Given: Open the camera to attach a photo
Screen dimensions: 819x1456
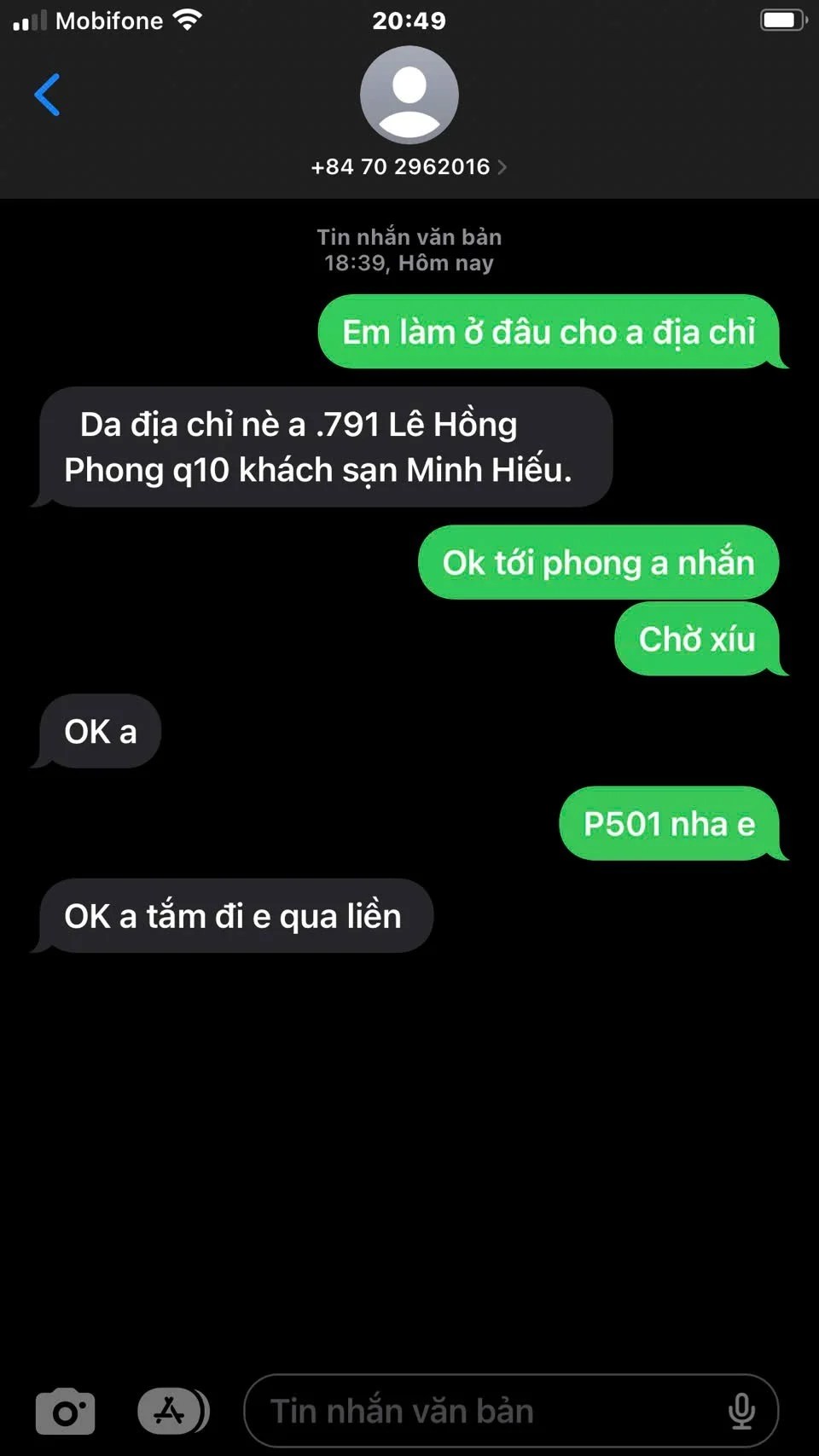Looking at the screenshot, I should (66, 1412).
